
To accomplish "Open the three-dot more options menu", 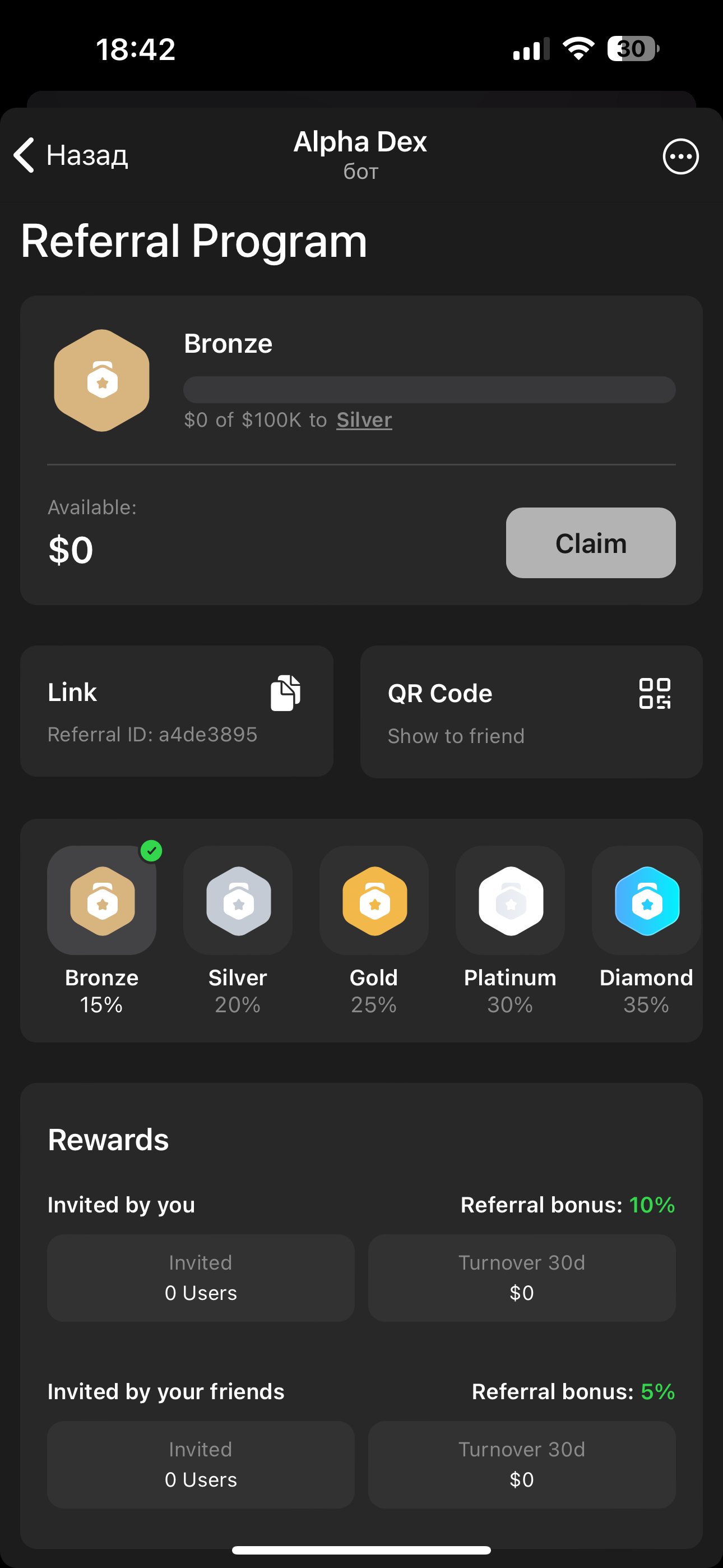I will coord(680,156).
